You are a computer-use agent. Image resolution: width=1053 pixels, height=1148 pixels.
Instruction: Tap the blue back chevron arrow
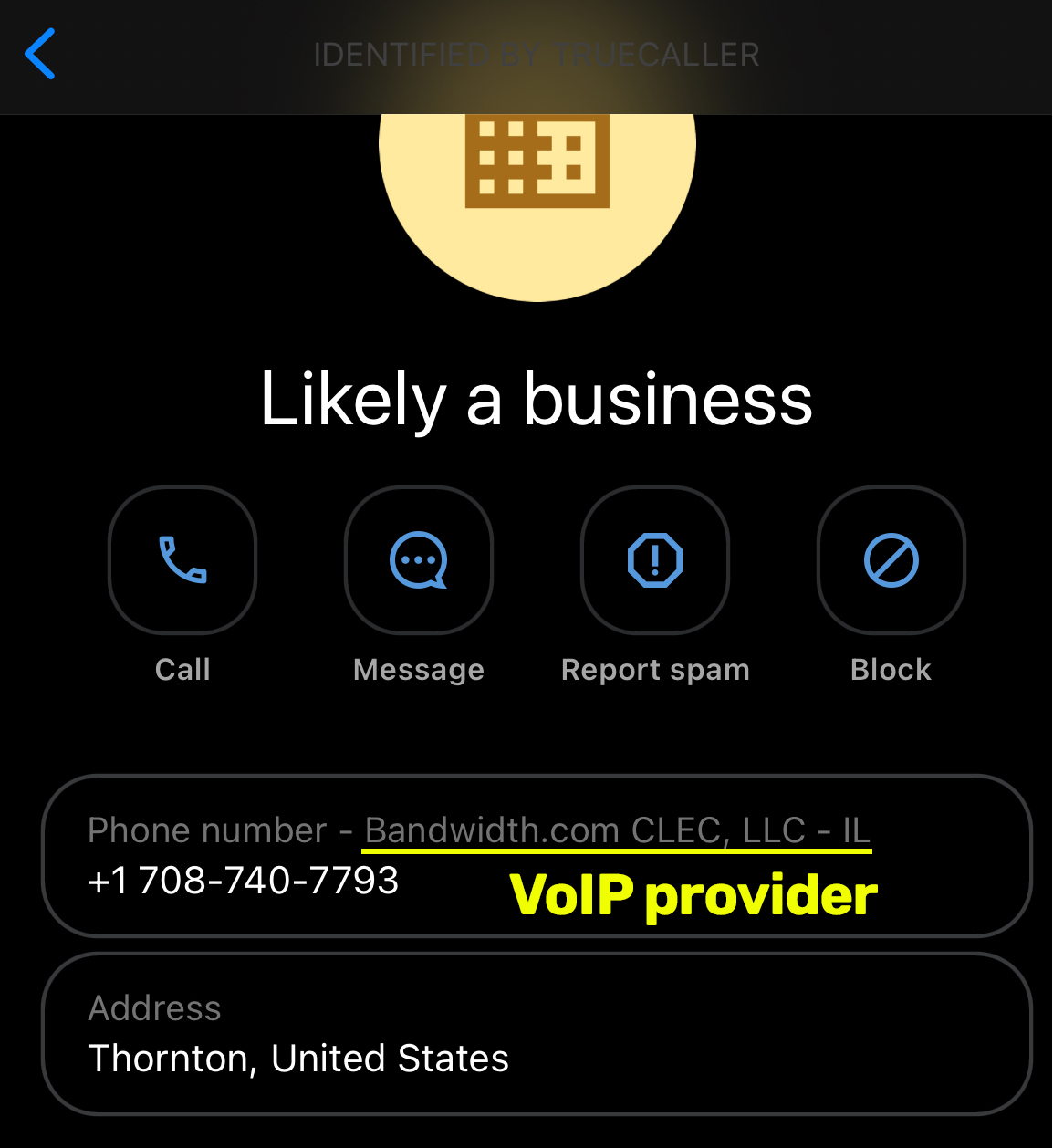click(40, 54)
